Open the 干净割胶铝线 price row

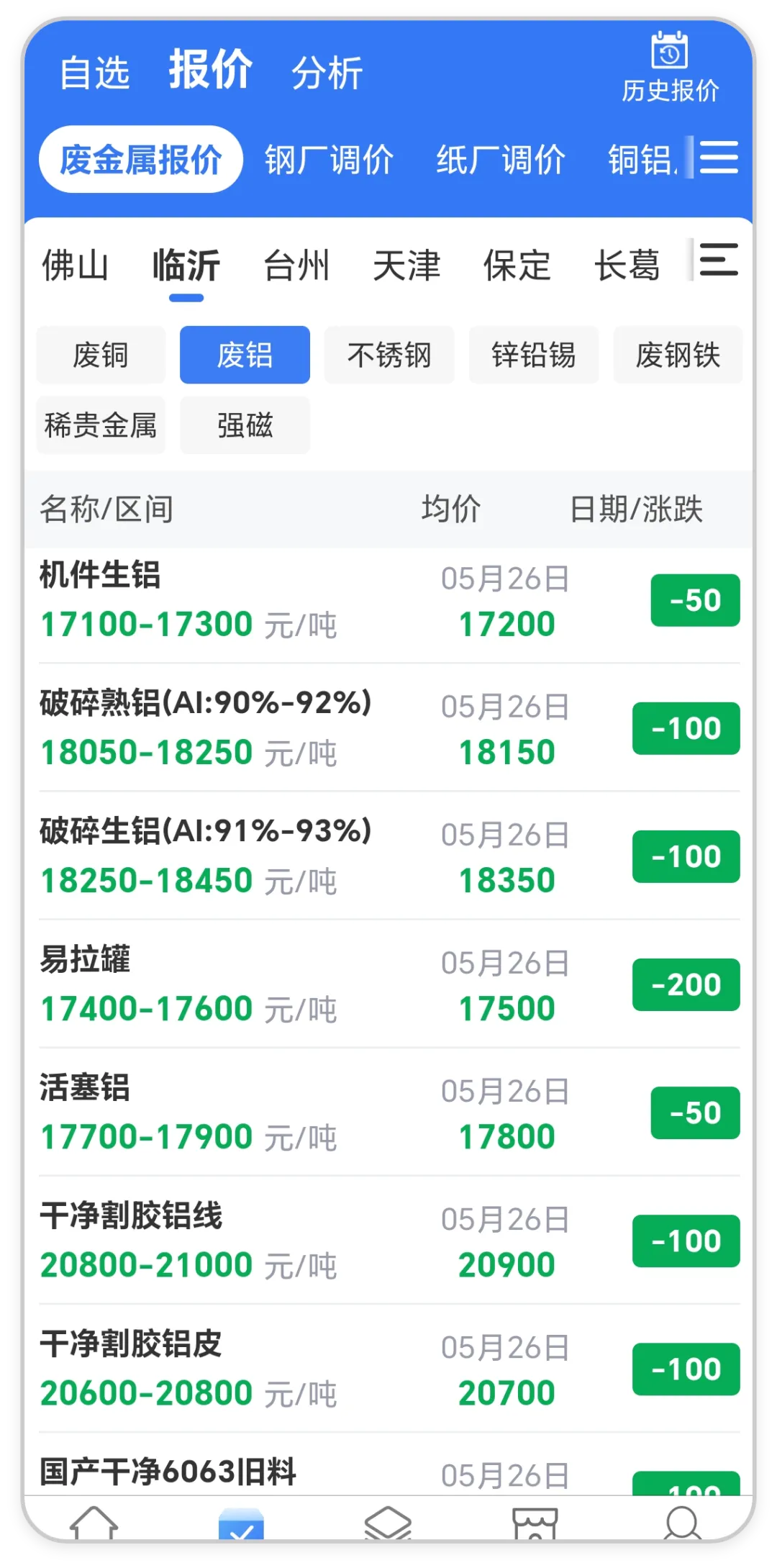389,1241
